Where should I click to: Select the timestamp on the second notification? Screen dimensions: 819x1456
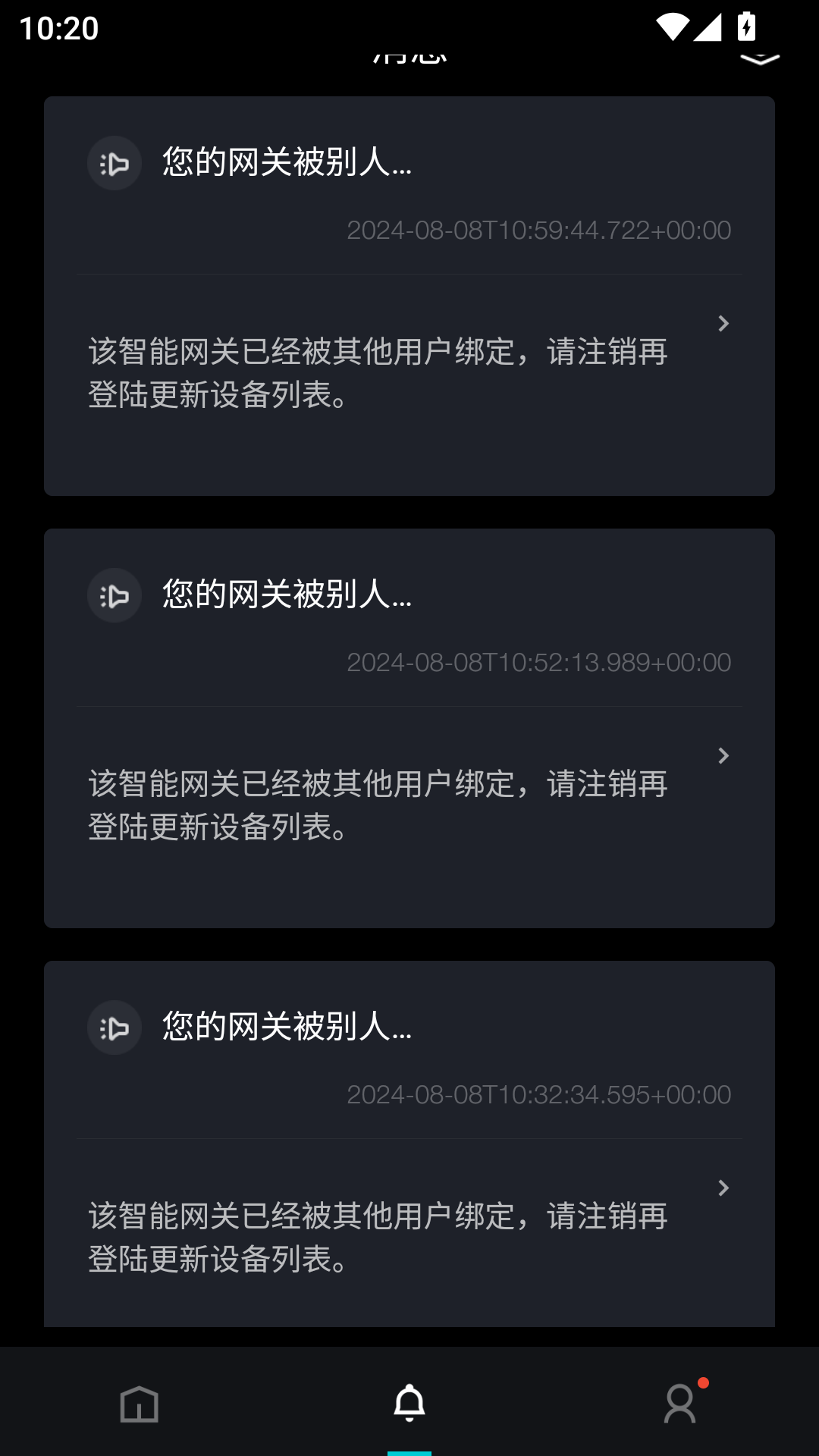(538, 663)
